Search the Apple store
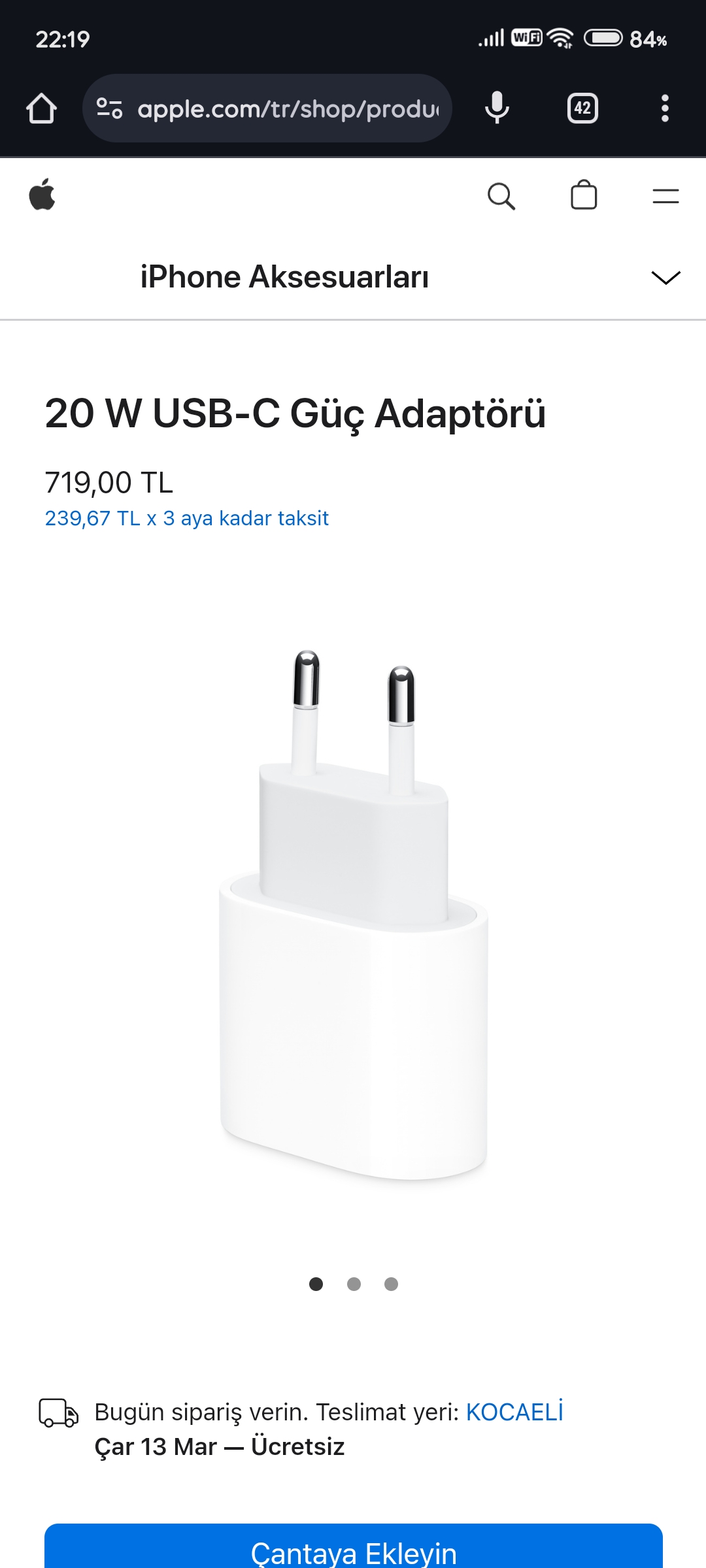The height and width of the screenshot is (1568, 706). pos(501,196)
